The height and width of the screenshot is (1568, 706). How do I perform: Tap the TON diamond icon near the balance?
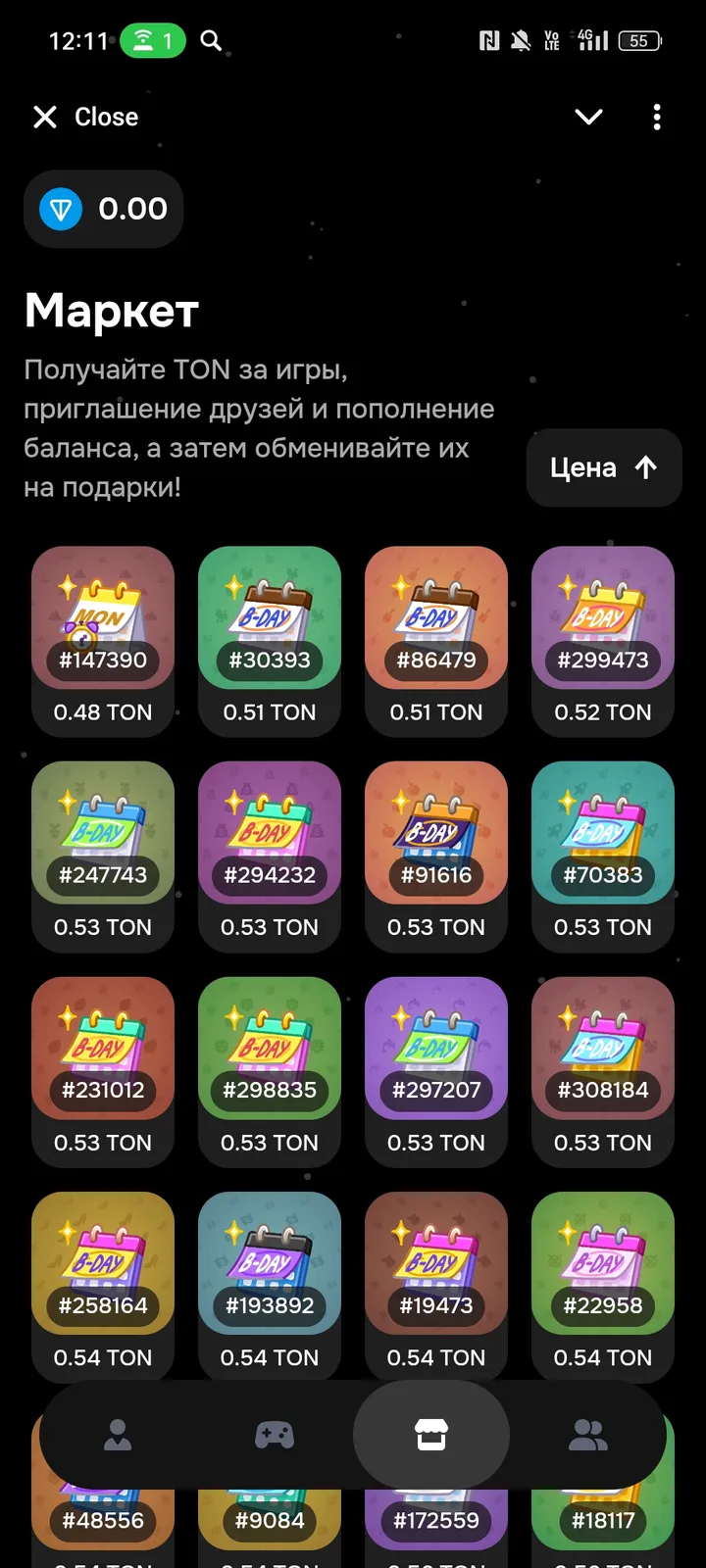click(x=59, y=209)
